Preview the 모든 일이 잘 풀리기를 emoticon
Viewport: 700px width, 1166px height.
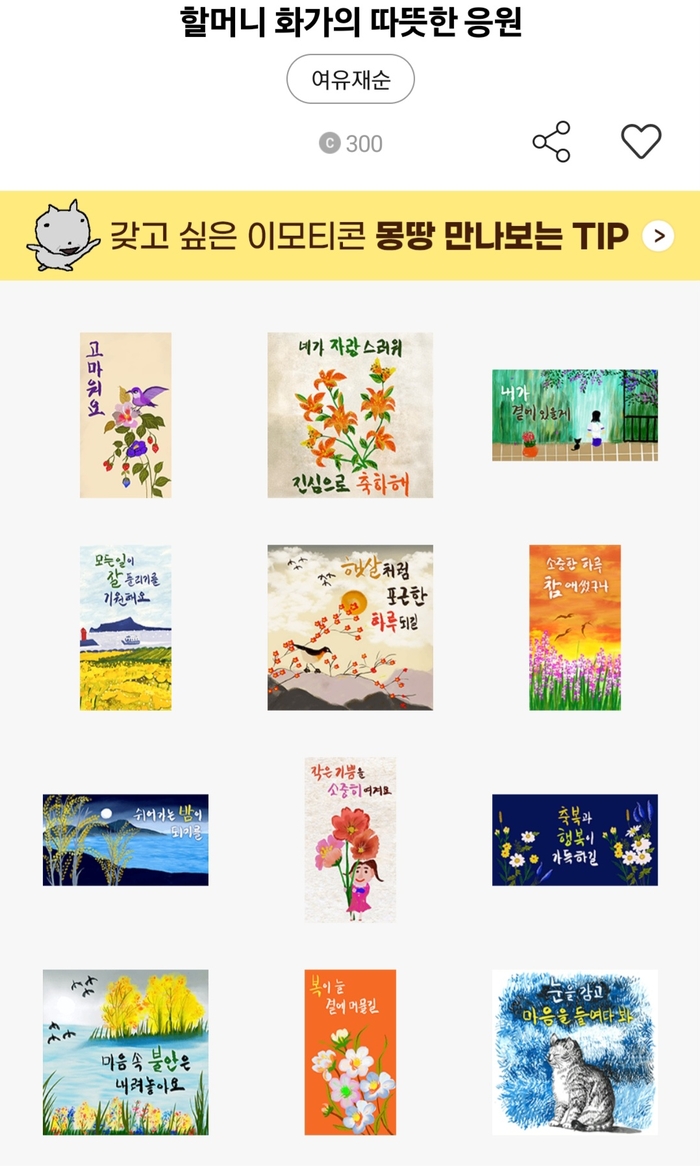coord(125,628)
